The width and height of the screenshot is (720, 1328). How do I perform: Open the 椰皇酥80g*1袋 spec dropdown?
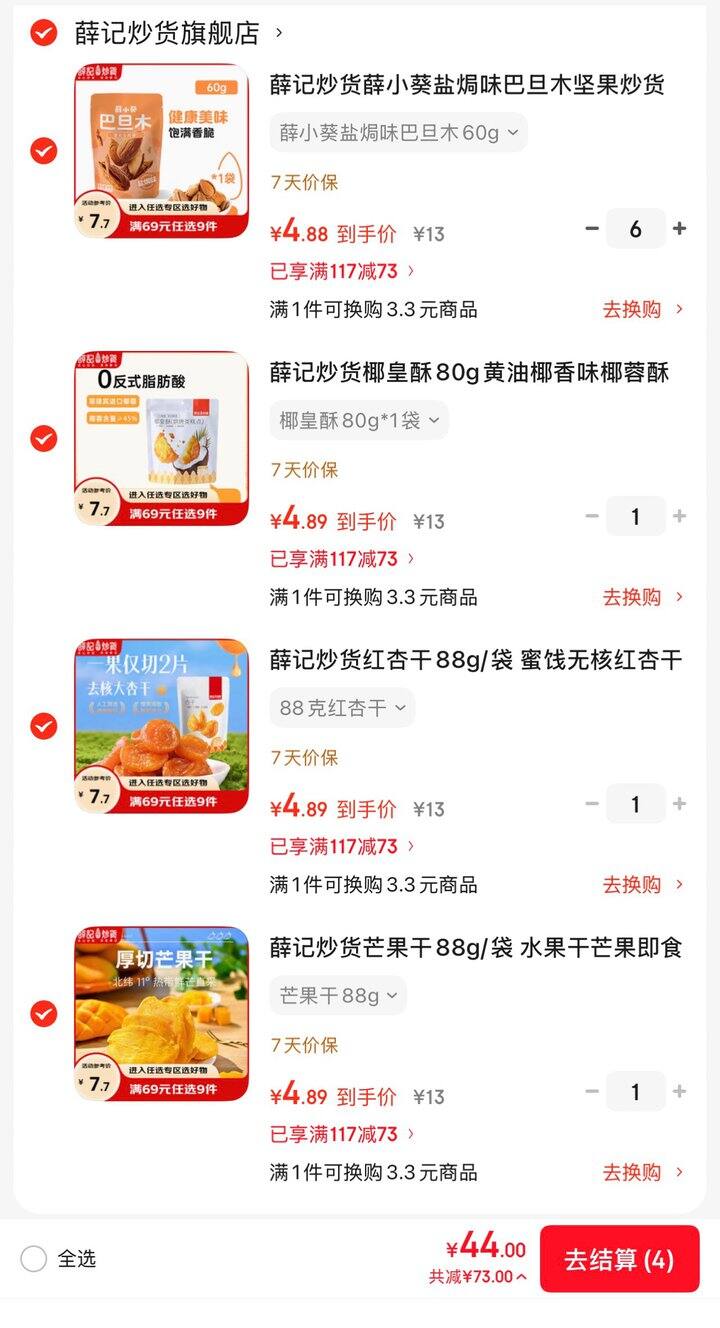pyautogui.click(x=359, y=420)
